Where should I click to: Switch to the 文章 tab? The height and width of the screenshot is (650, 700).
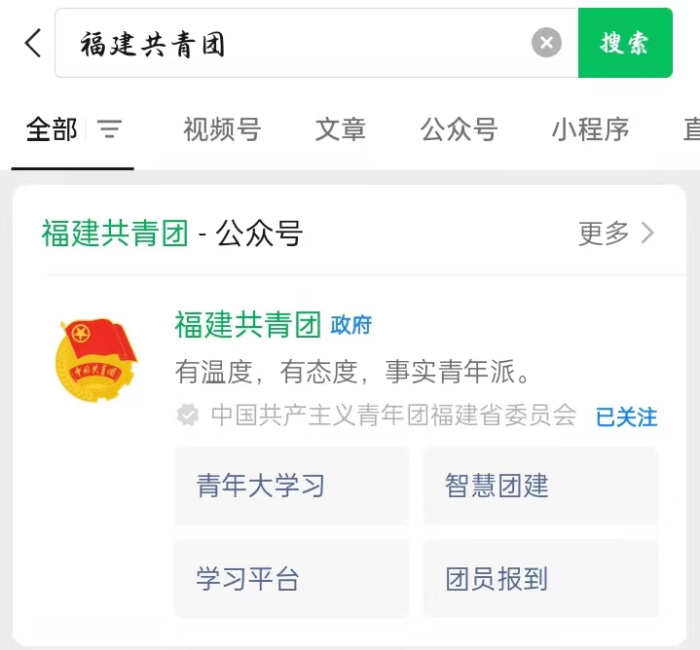click(x=340, y=129)
